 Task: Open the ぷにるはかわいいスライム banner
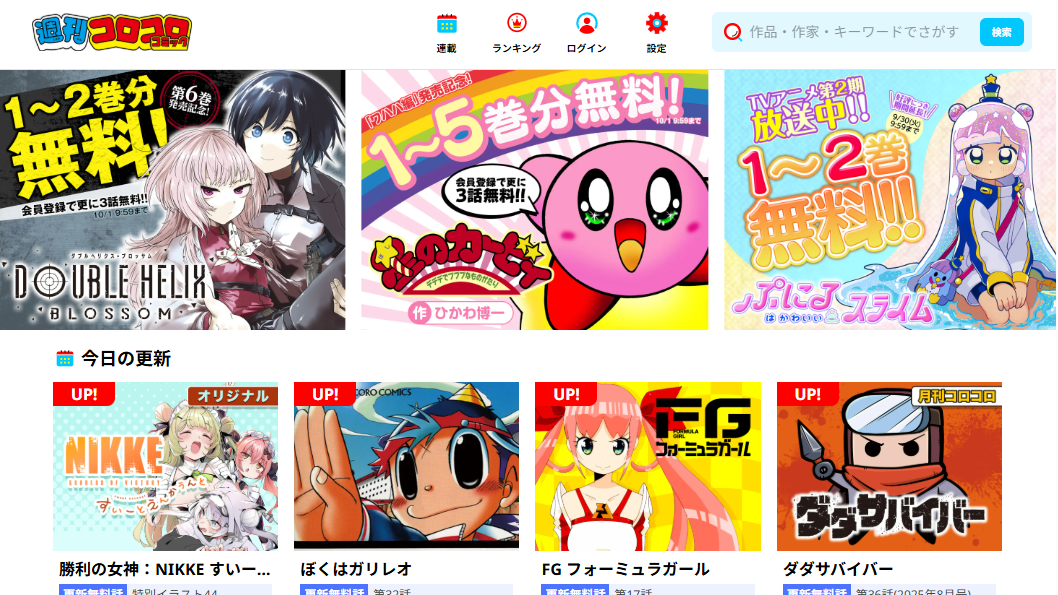[x=889, y=200]
